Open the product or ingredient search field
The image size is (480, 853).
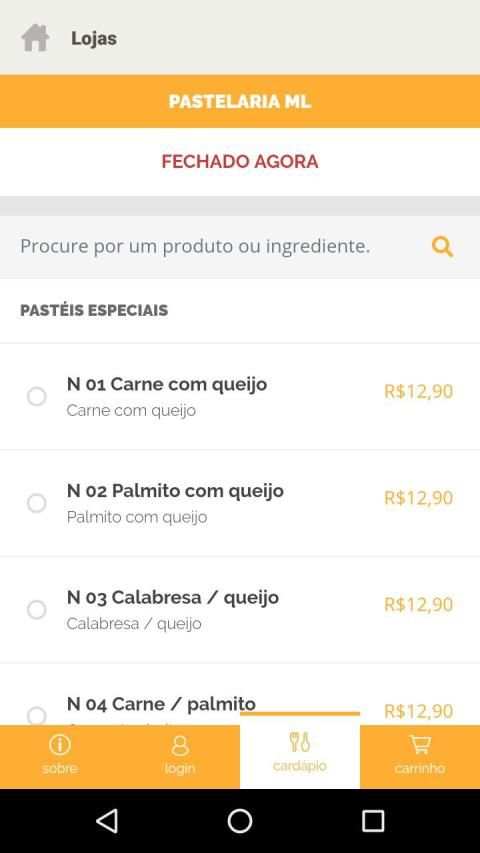[240, 247]
